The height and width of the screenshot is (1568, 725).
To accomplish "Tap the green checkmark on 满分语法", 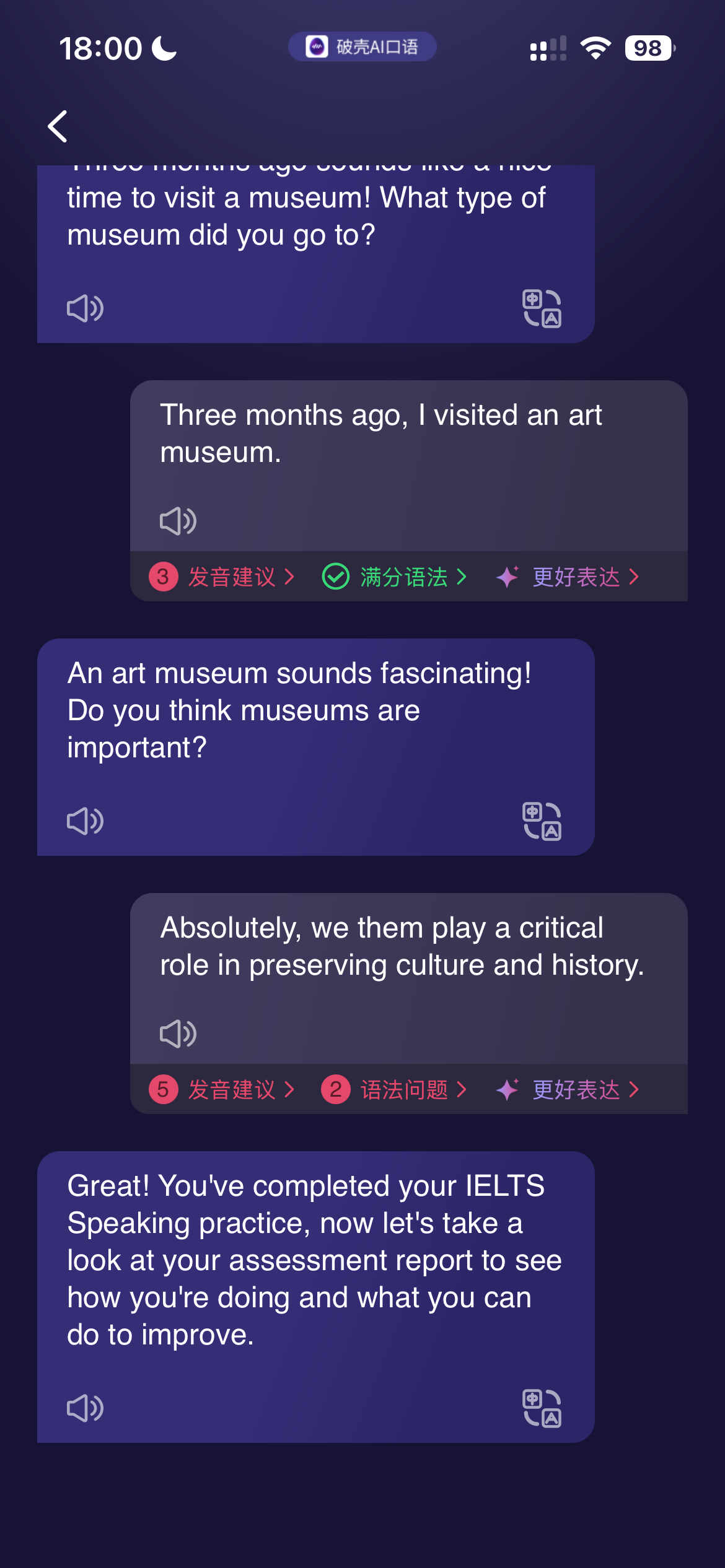I will [335, 576].
